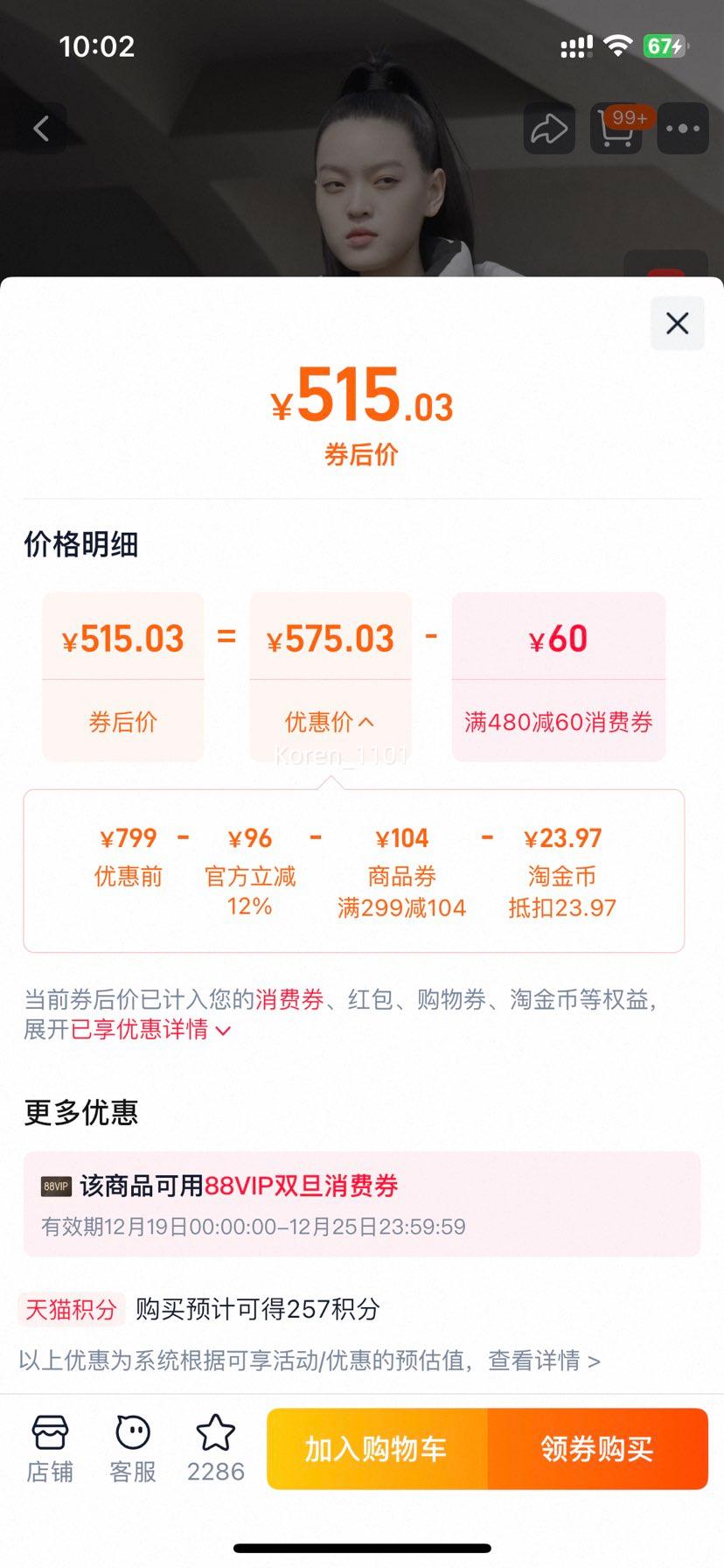This screenshot has width=724, height=1568.
Task: Select the 满480减60消费券 coupon box
Action: pos(558,677)
